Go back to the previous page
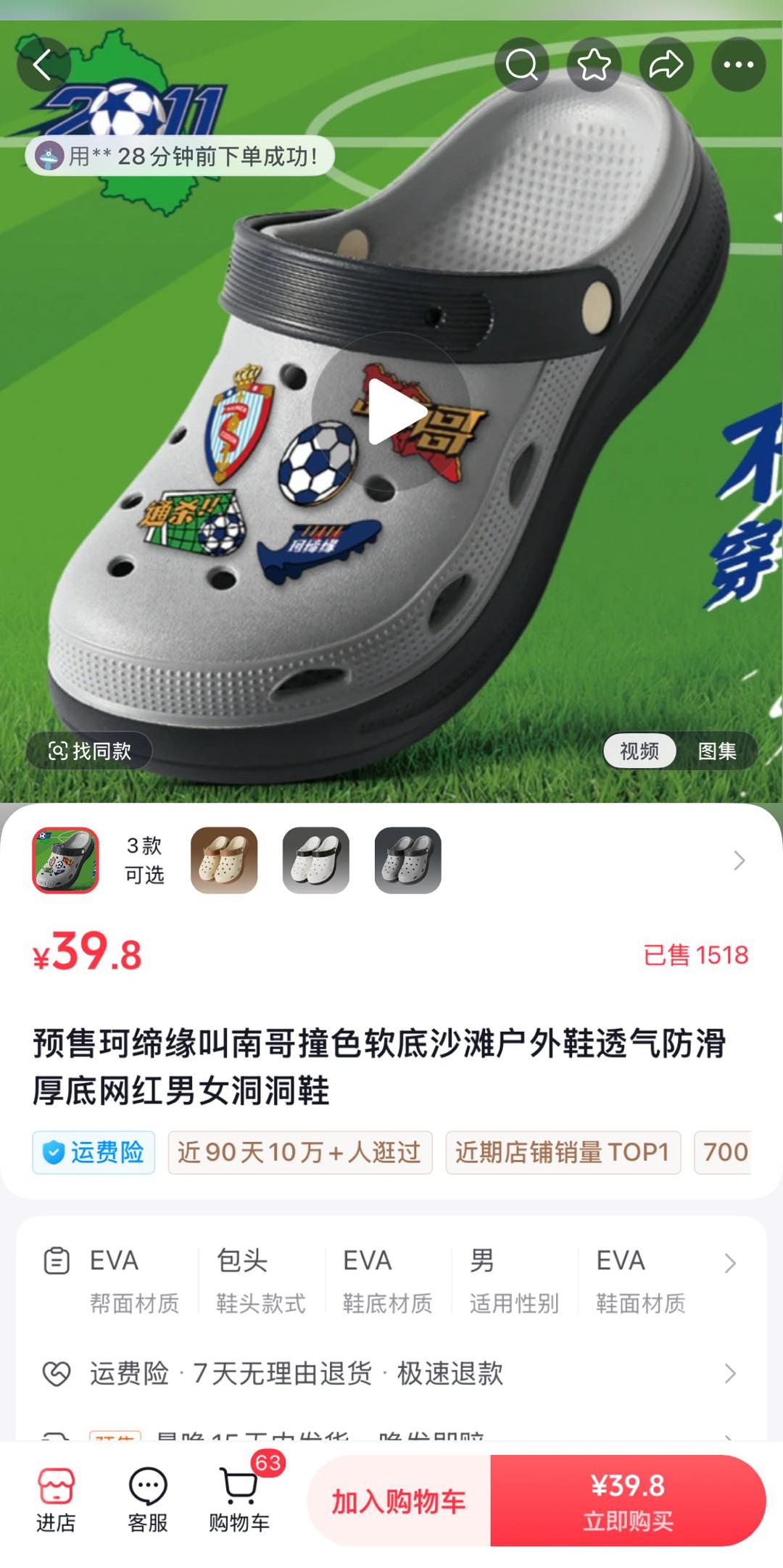Screen dimensions: 783x1568 (x=43, y=65)
